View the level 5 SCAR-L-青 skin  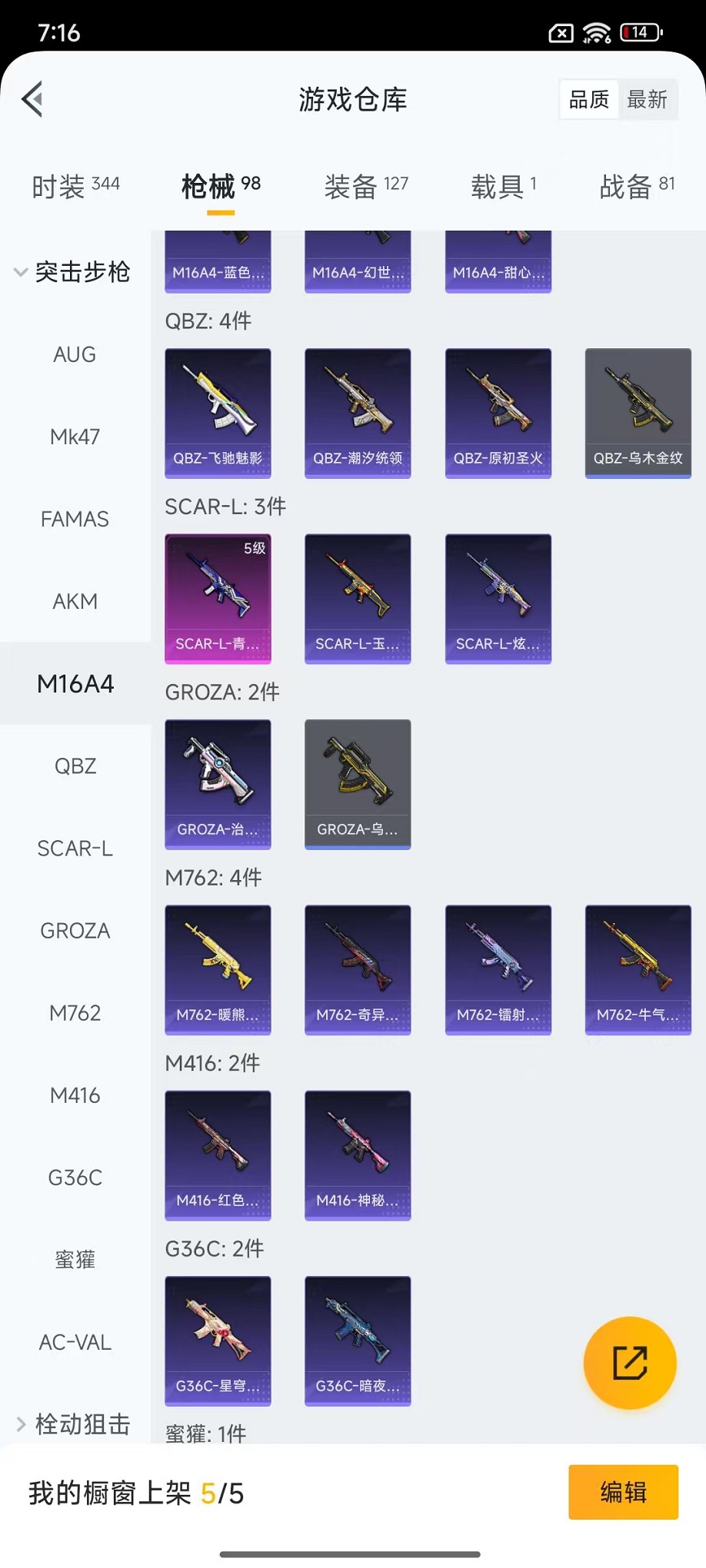click(218, 598)
